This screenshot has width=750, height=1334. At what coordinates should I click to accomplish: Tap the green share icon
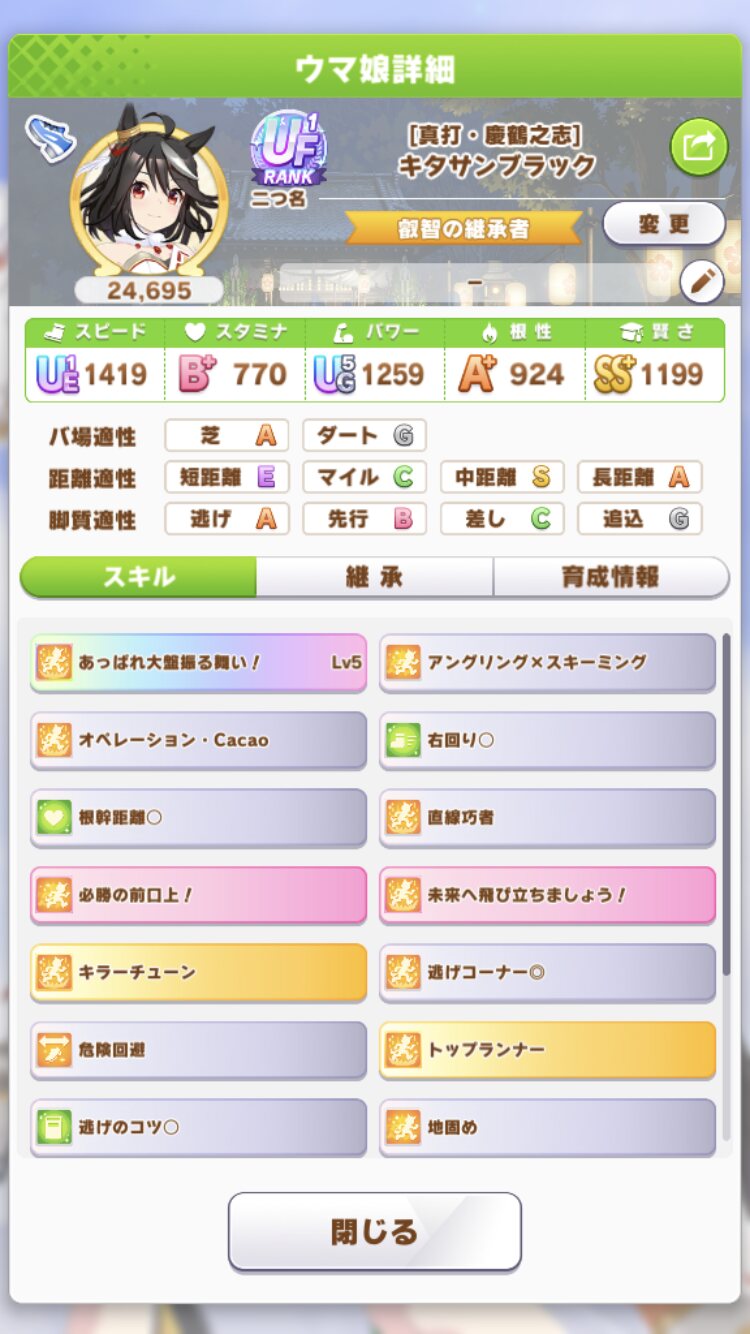pyautogui.click(x=698, y=147)
